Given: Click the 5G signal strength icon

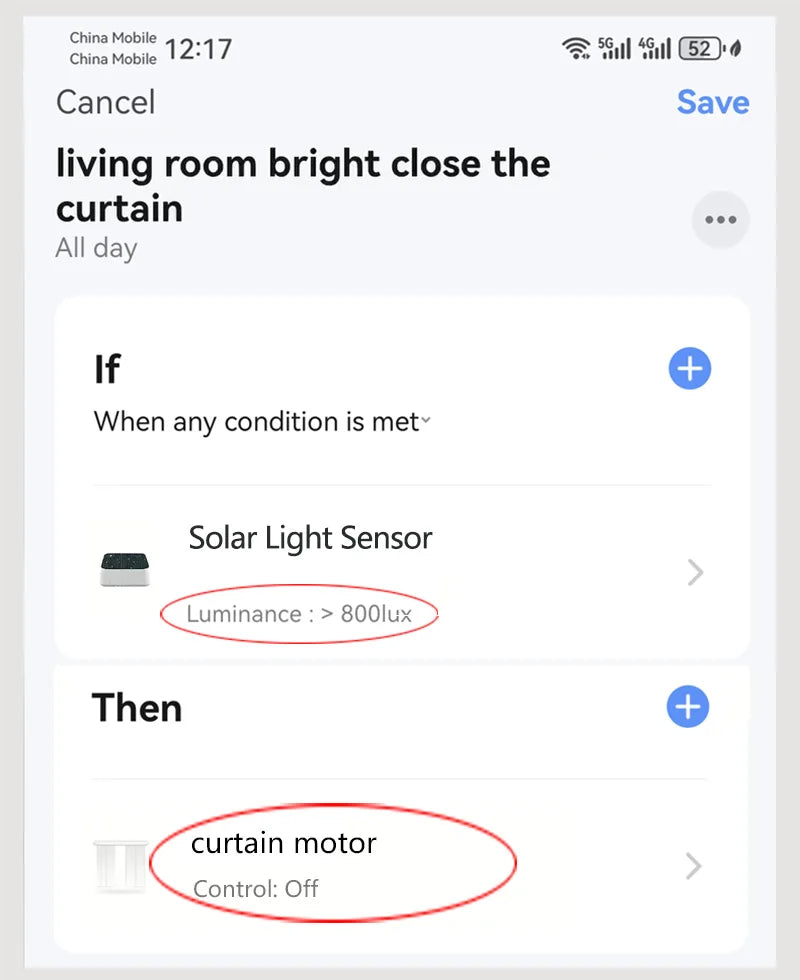Looking at the screenshot, I should click(x=616, y=47).
